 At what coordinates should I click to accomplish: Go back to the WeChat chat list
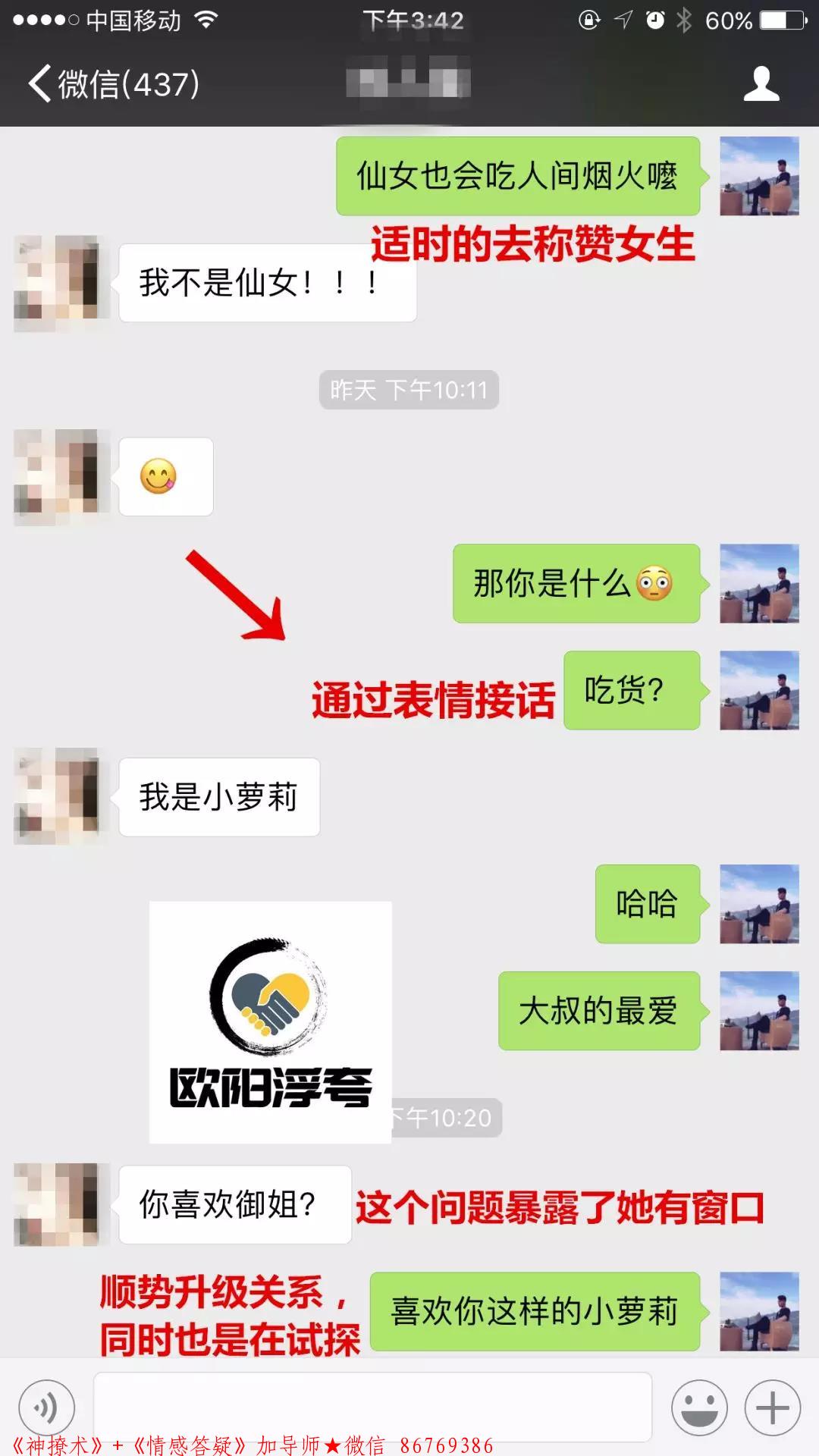click(x=114, y=83)
